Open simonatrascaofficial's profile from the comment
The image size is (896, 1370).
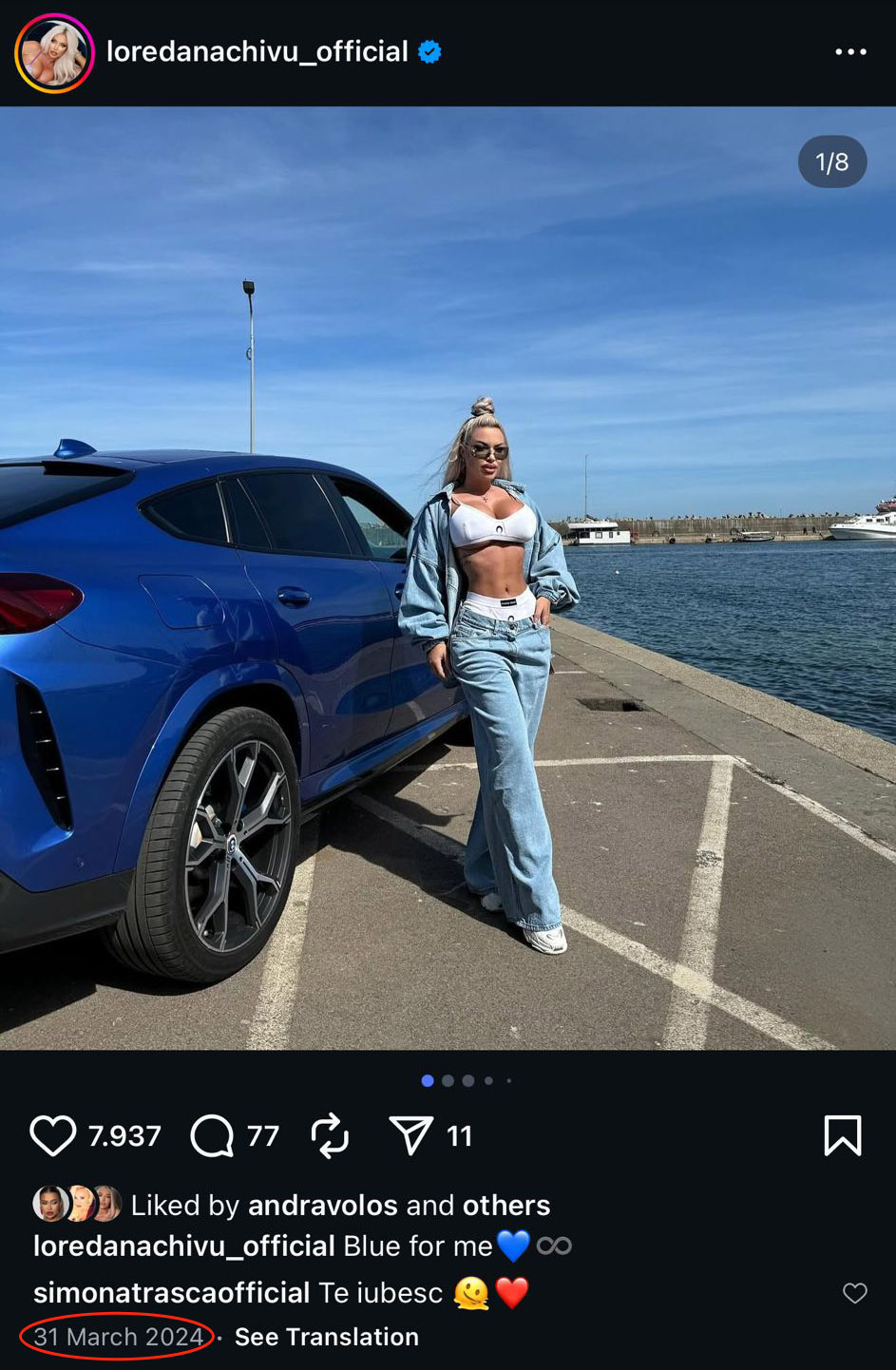coord(171,1293)
